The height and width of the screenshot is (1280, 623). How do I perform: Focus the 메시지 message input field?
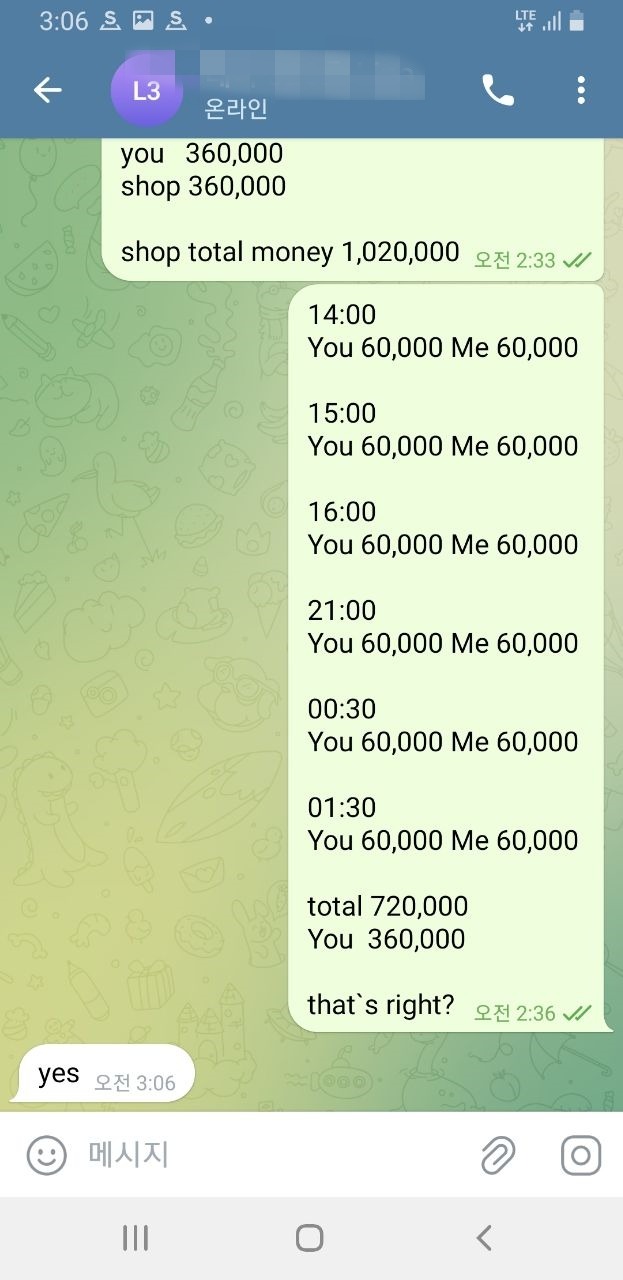click(x=270, y=1156)
